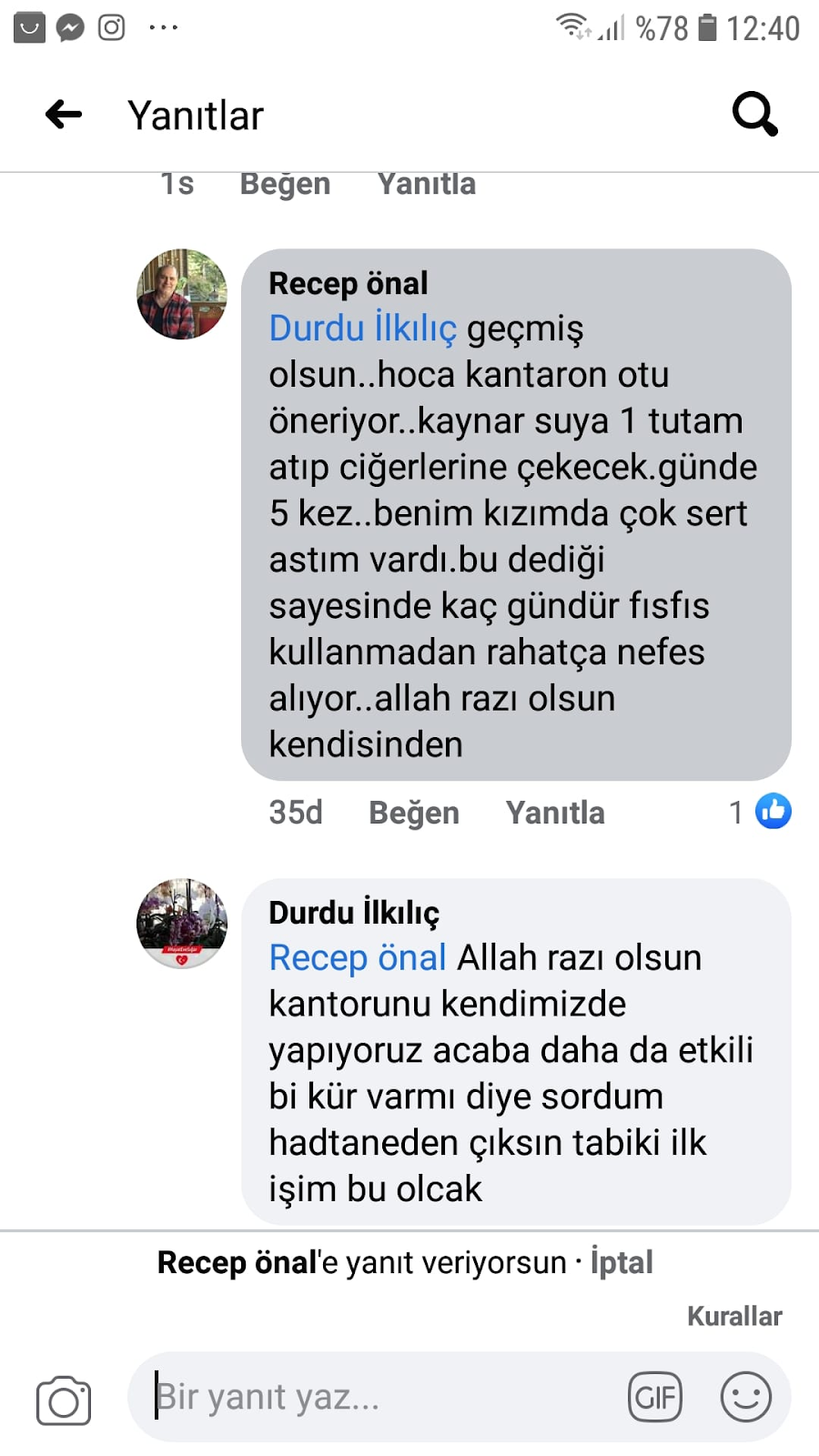Image resolution: width=819 pixels, height=1456 pixels.
Task: Attach a photo with the camera icon
Action: [x=64, y=1400]
